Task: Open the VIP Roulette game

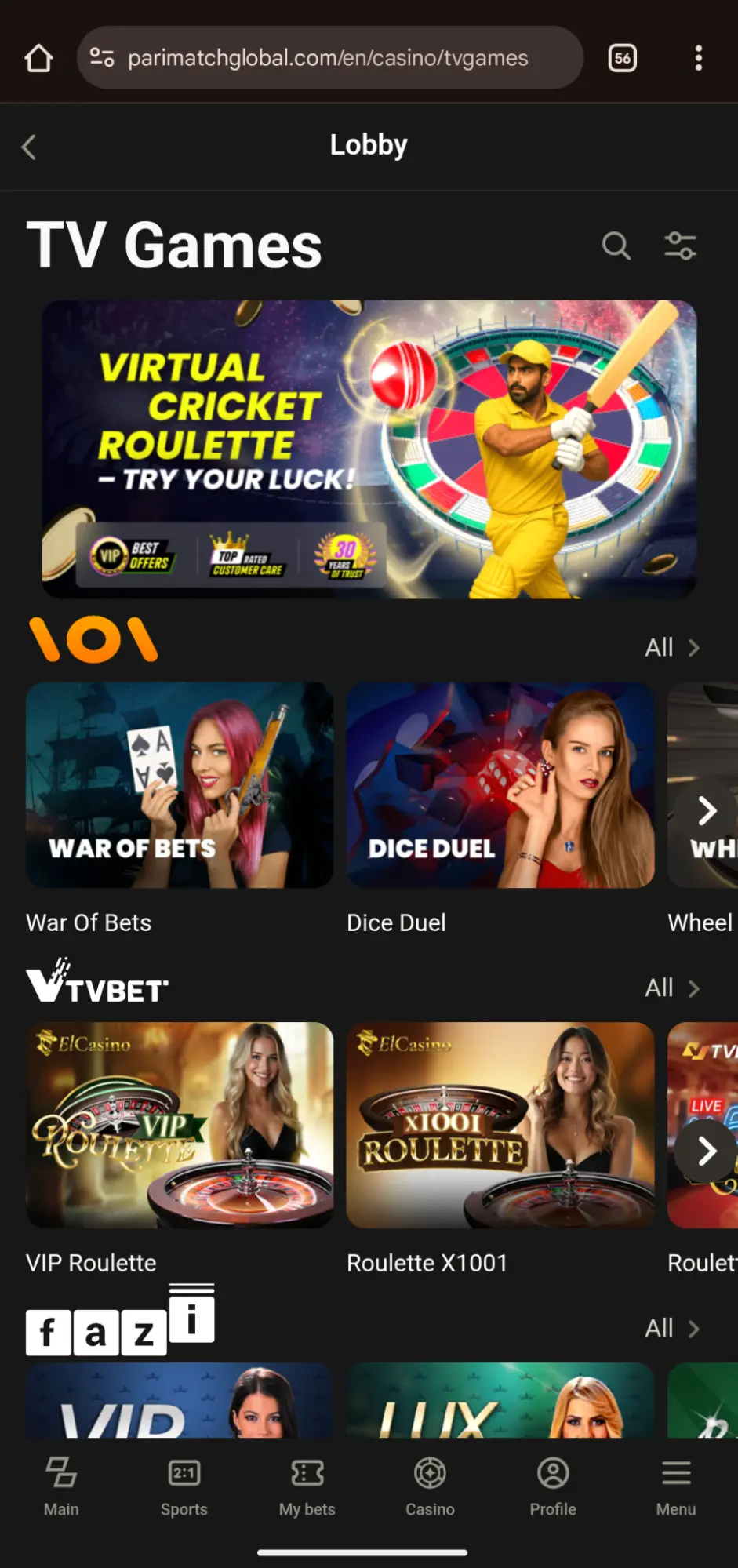Action: [x=180, y=1125]
